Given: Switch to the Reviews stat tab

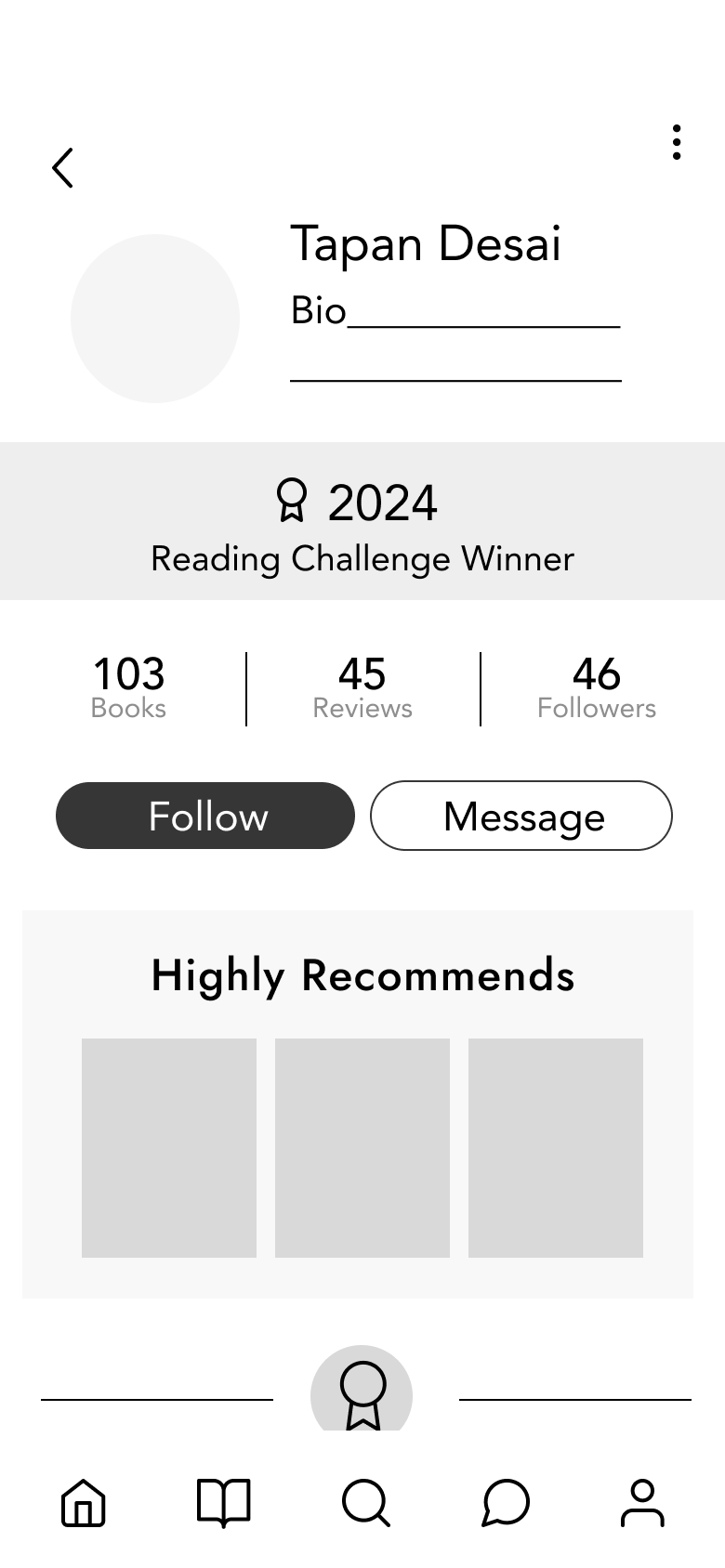Looking at the screenshot, I should pyautogui.click(x=362, y=686).
